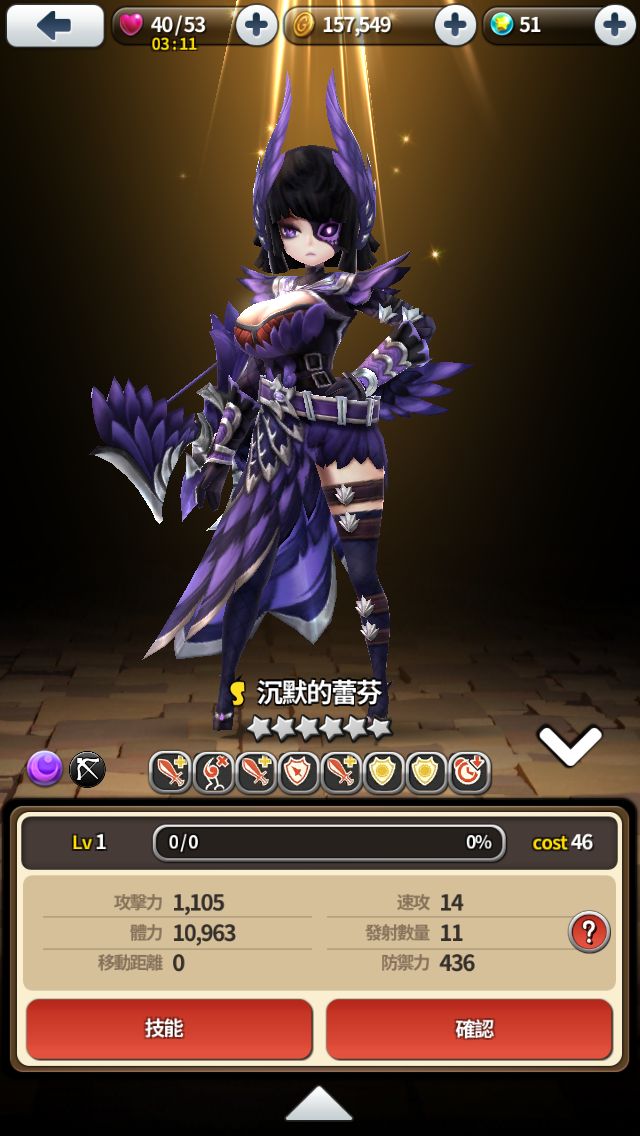640x1136 pixels.
Task: Tap the clock skill icon
Action: (469, 772)
